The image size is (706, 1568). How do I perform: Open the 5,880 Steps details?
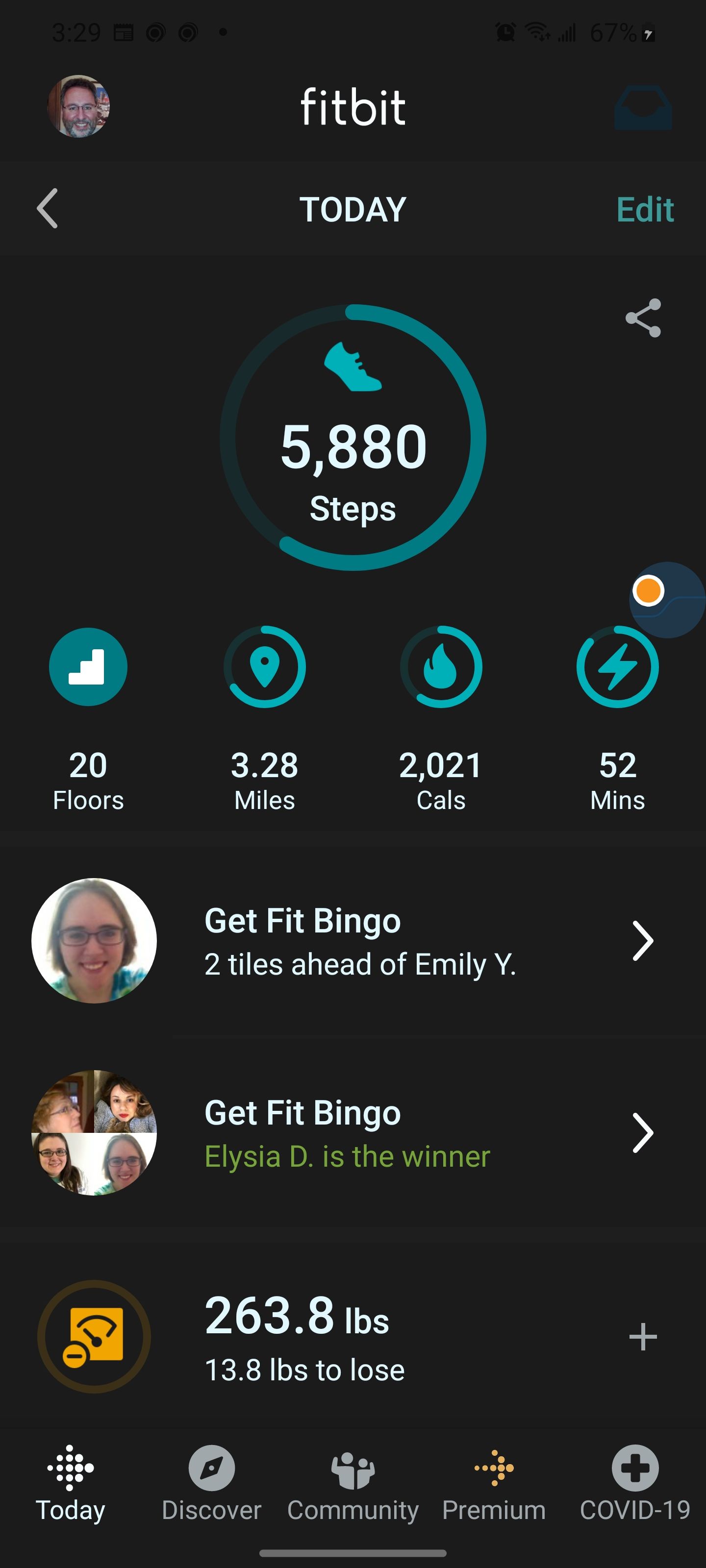click(353, 437)
